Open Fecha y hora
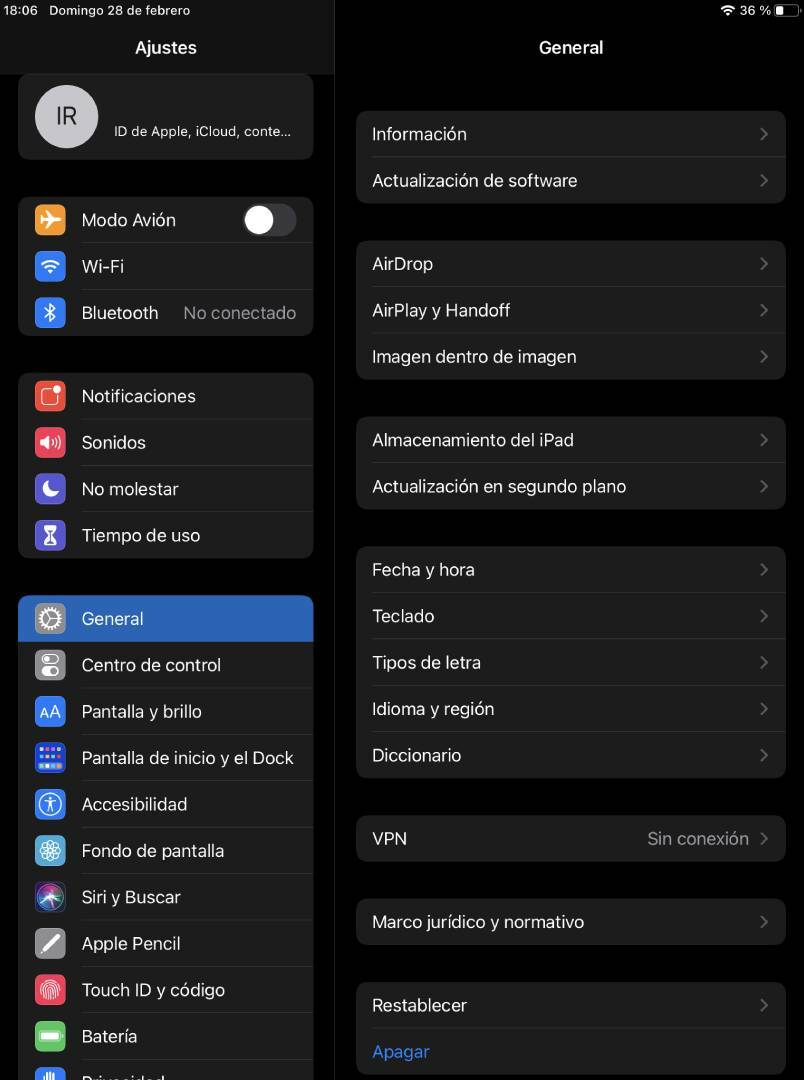Screen dimensions: 804x1080 point(570,570)
